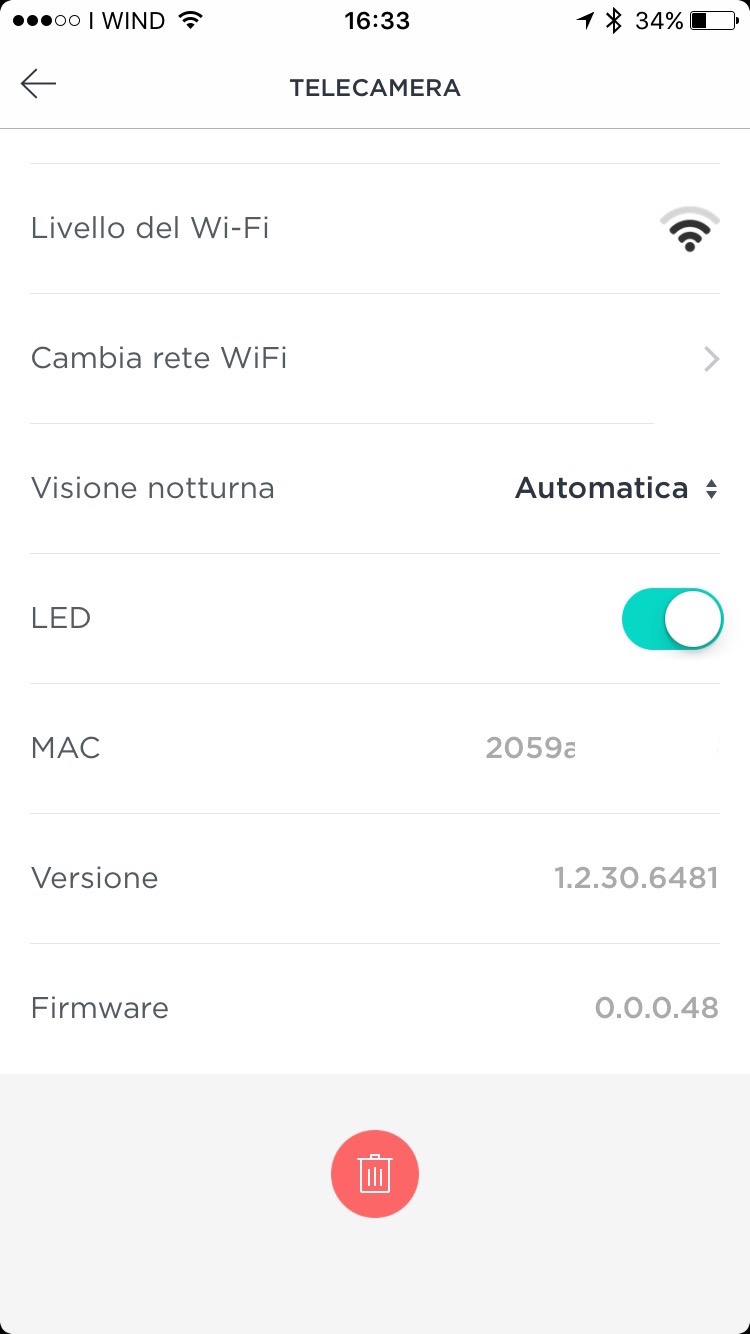Go back from the Telecamera screen

38,85
